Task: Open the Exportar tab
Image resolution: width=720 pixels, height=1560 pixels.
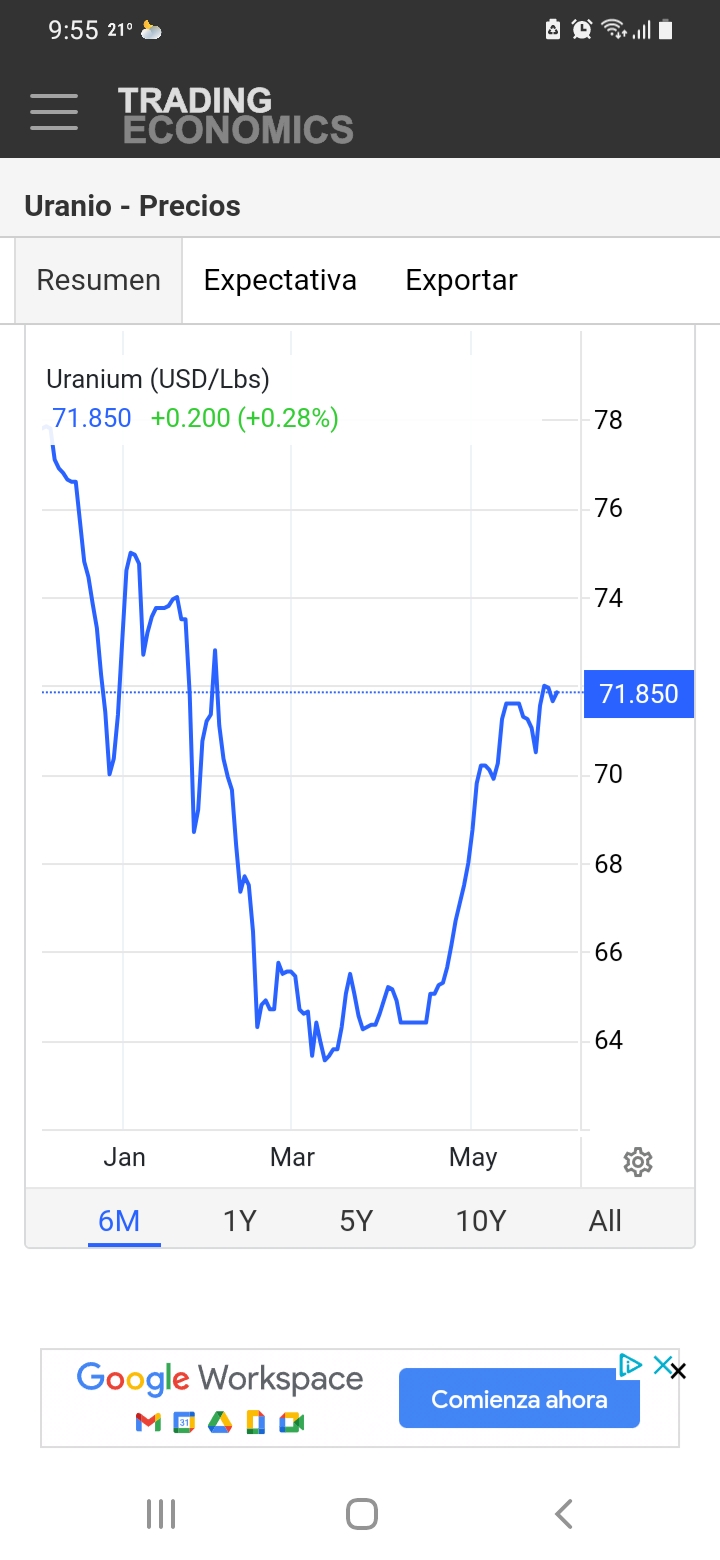Action: (x=461, y=280)
